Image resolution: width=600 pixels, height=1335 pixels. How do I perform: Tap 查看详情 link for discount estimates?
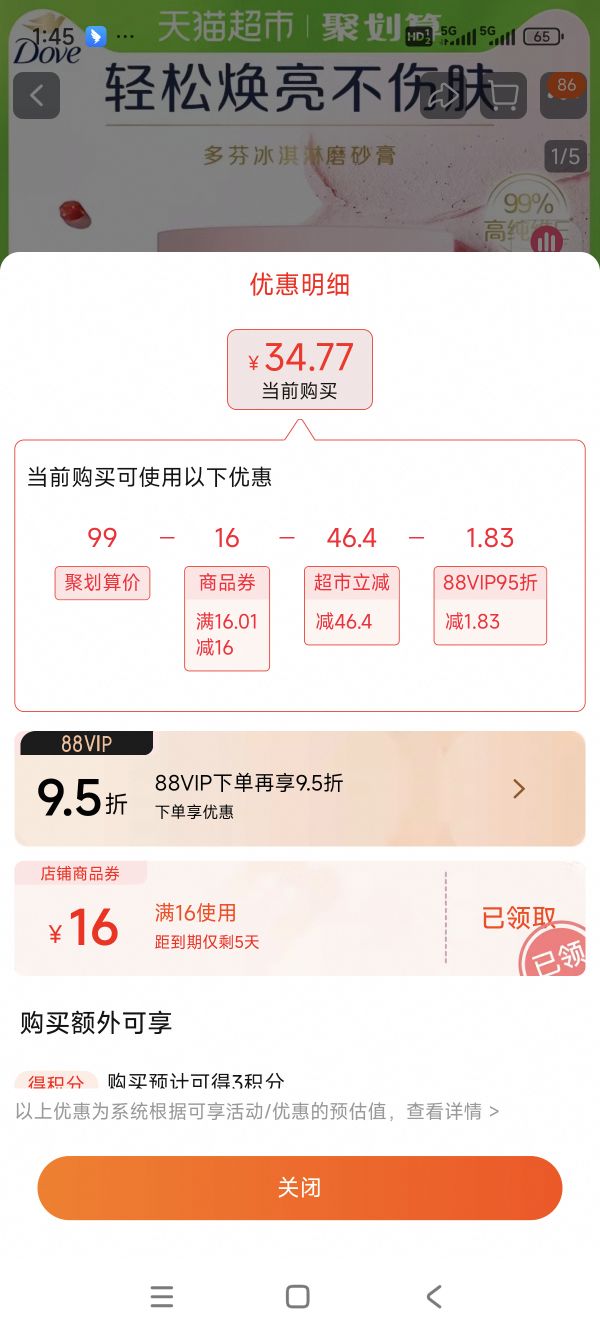tap(452, 1111)
